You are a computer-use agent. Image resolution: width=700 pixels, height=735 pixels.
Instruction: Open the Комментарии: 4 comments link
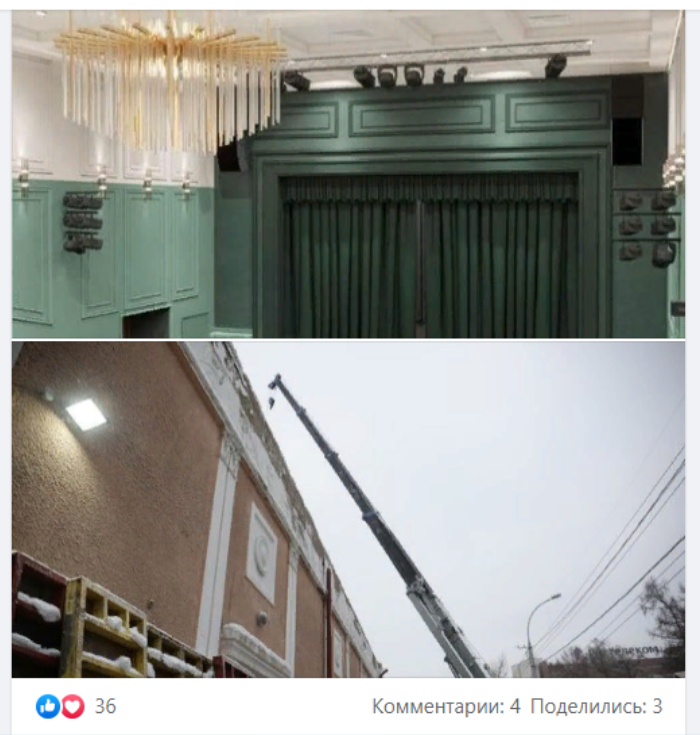point(446,707)
